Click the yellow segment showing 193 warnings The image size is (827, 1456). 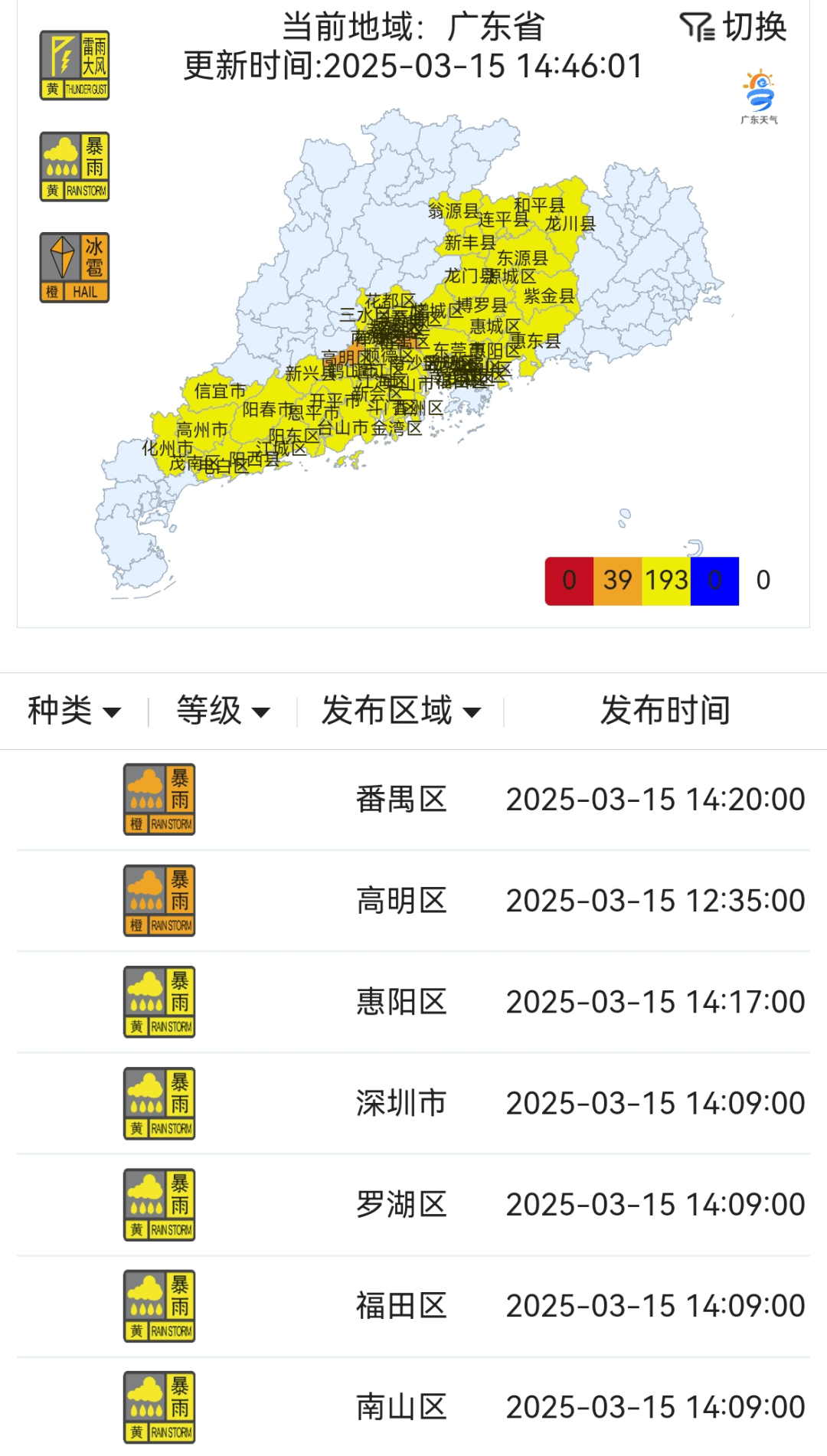coord(665,580)
